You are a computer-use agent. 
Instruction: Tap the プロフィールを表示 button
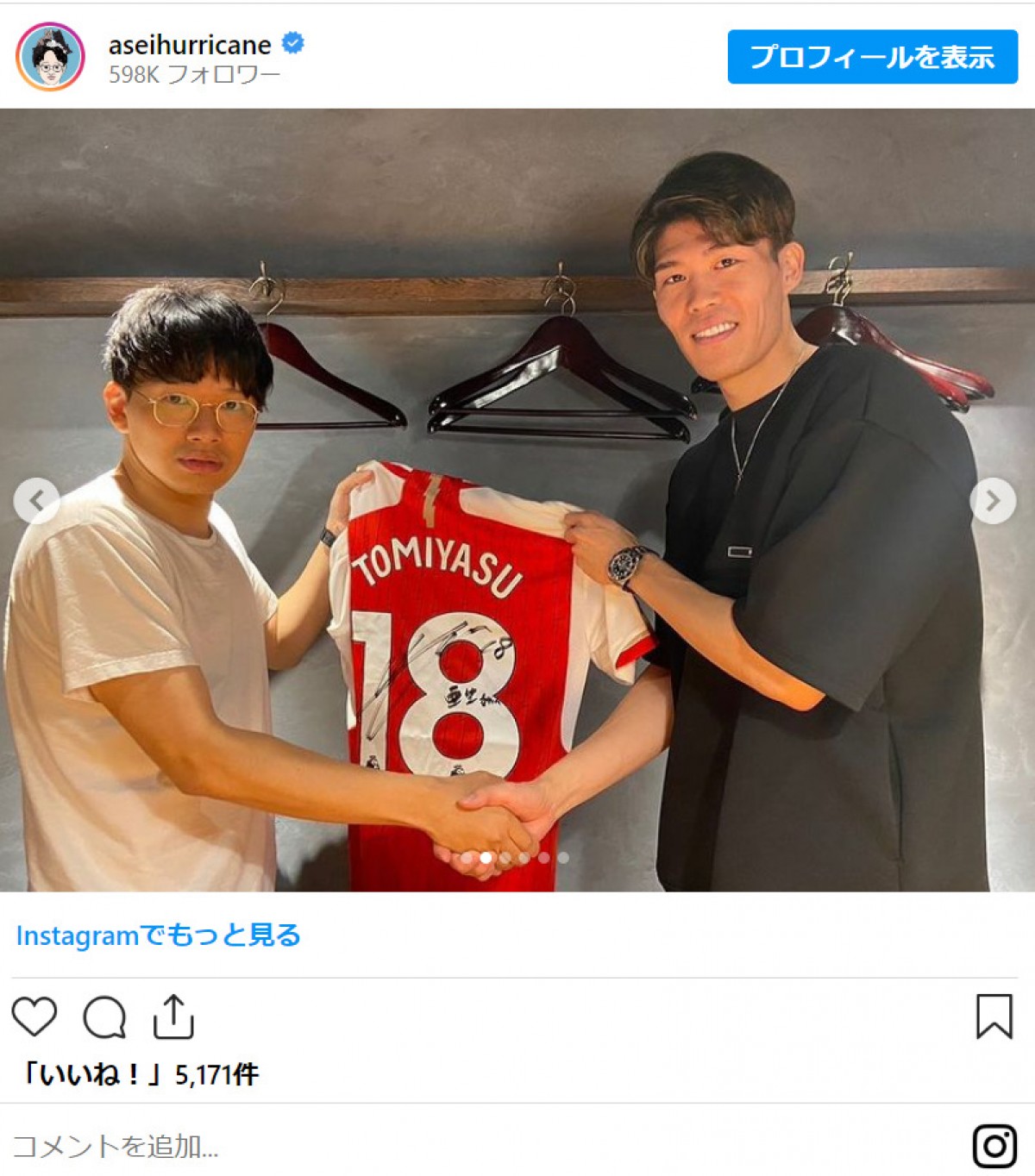point(872,57)
